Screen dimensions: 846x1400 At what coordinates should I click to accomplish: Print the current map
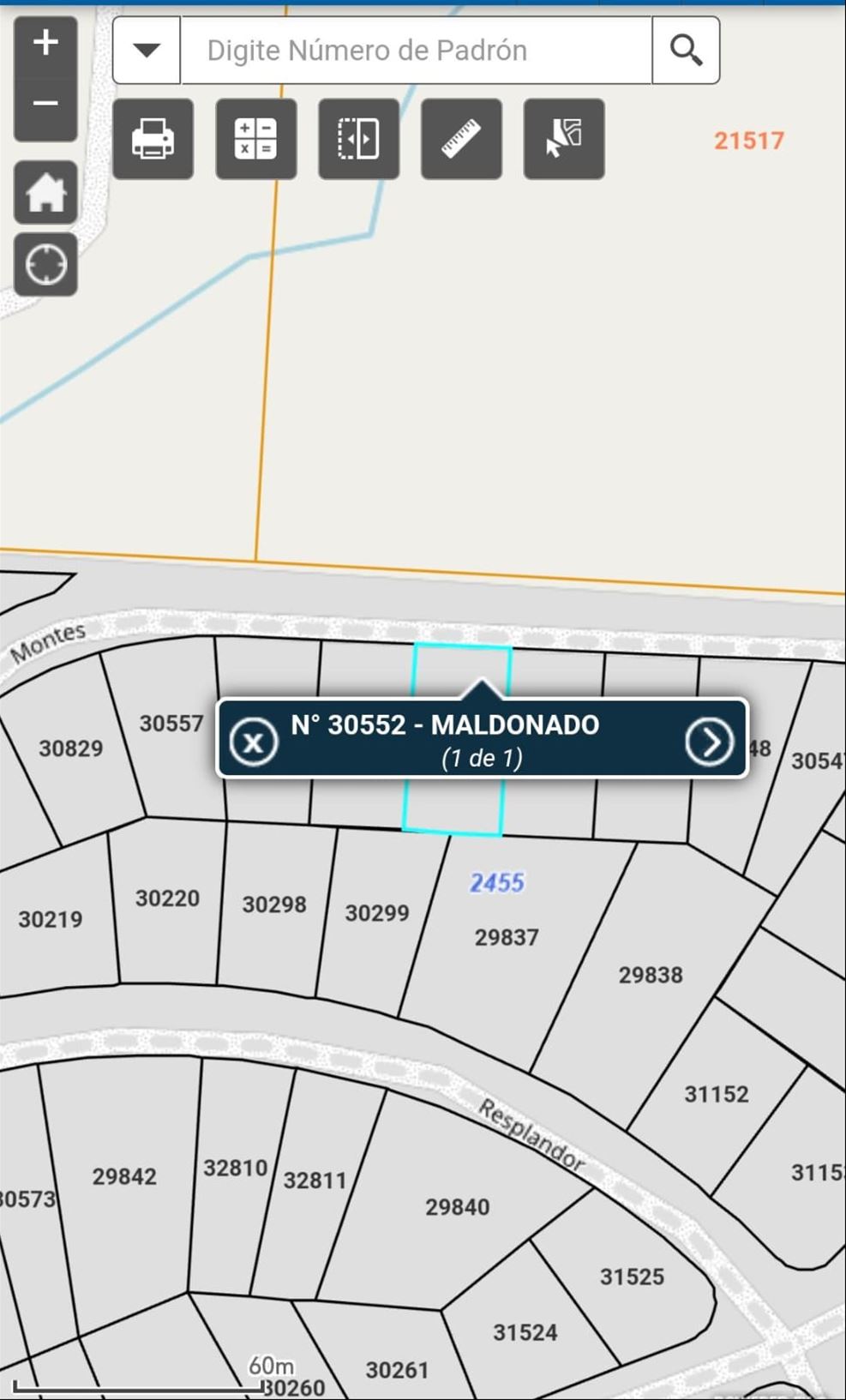pos(153,139)
